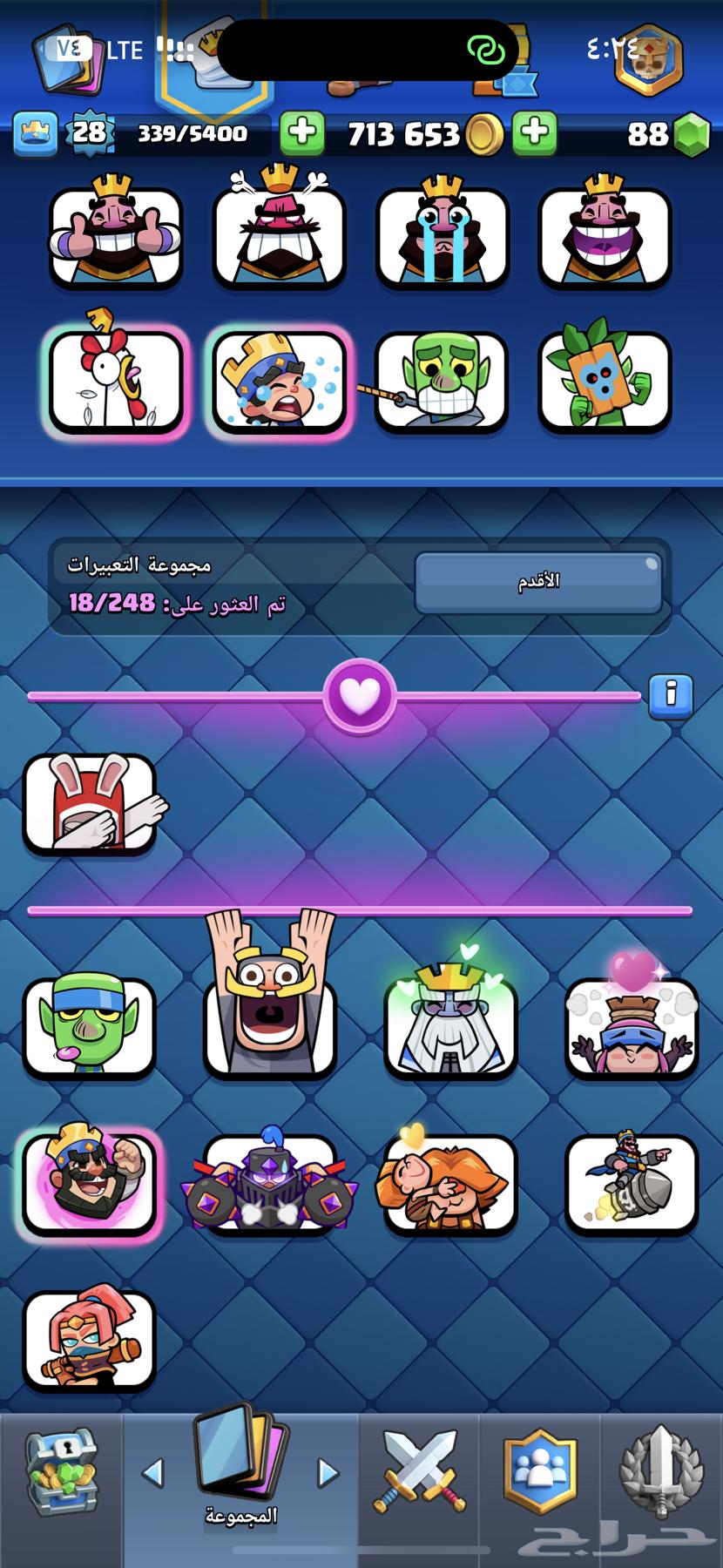Open the gems shop via green gem

pos(693,134)
